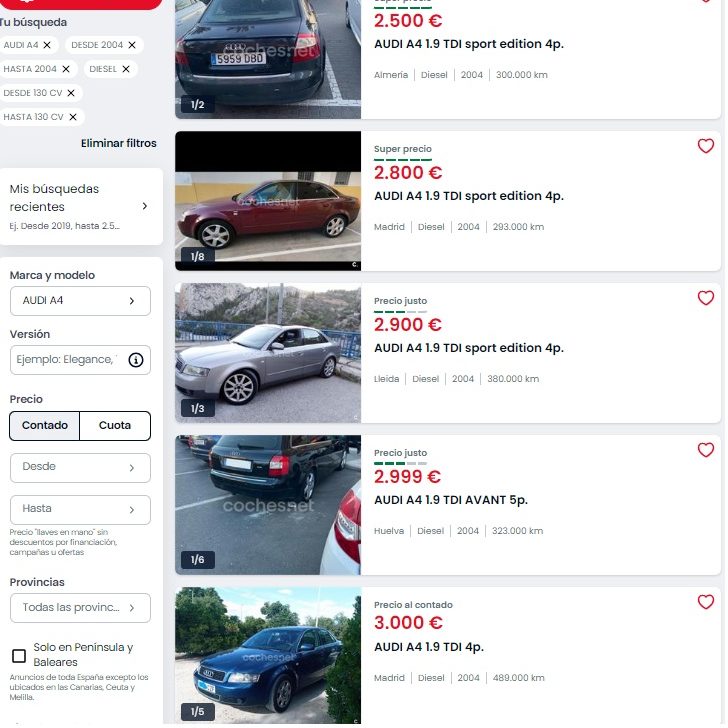Screen dimensions: 728x728
Task: Select the Contado price option
Action: (x=45, y=425)
